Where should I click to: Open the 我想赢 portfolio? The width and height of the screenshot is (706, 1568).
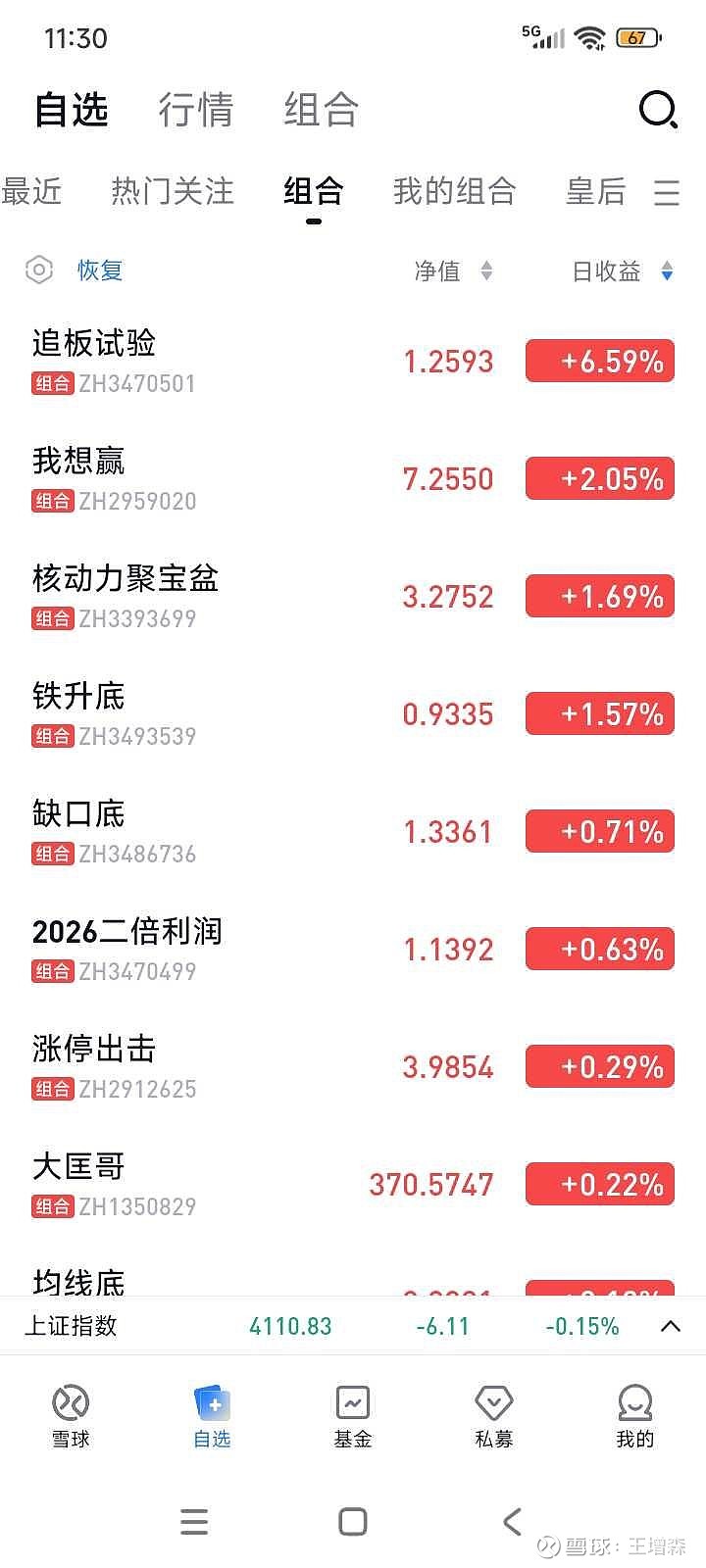78,462
